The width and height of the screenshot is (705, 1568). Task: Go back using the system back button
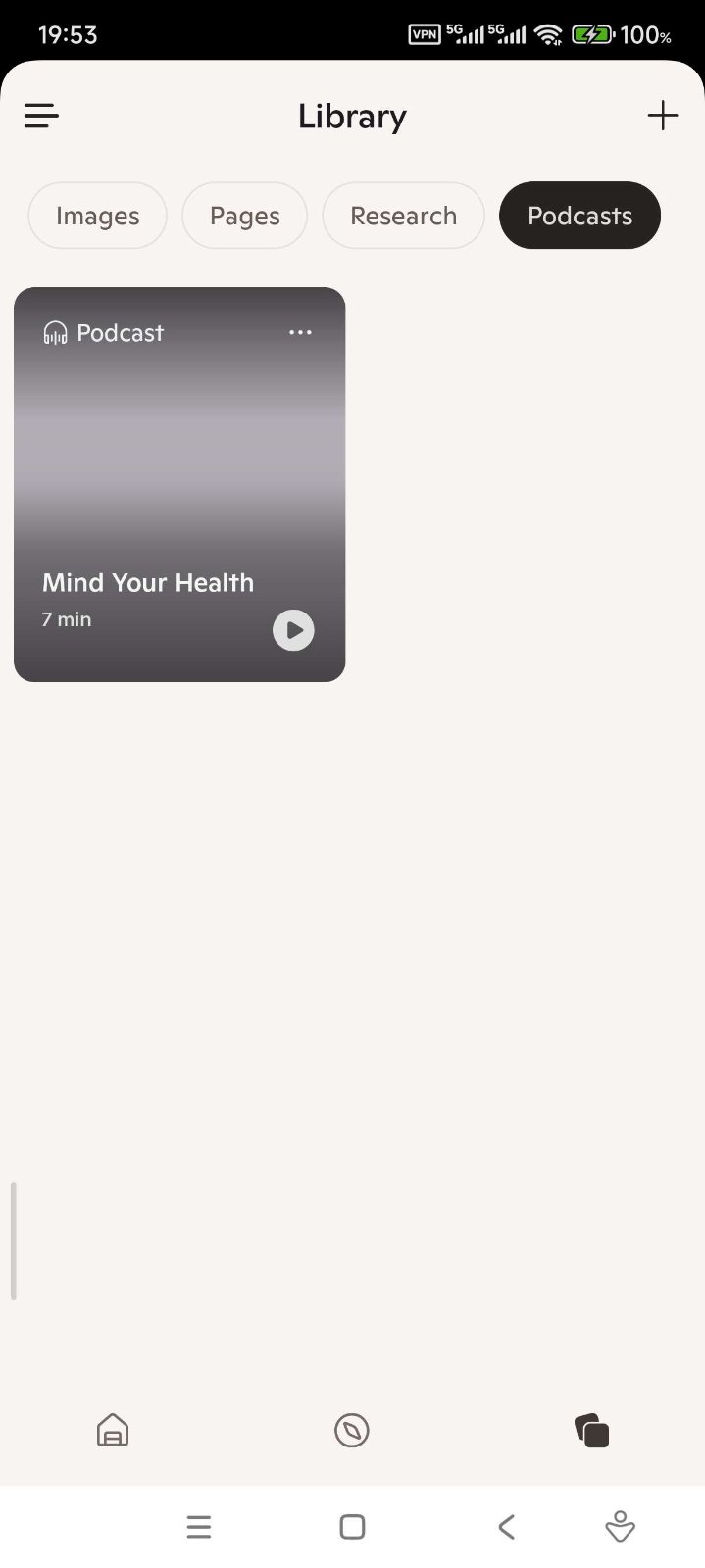coord(506,1527)
